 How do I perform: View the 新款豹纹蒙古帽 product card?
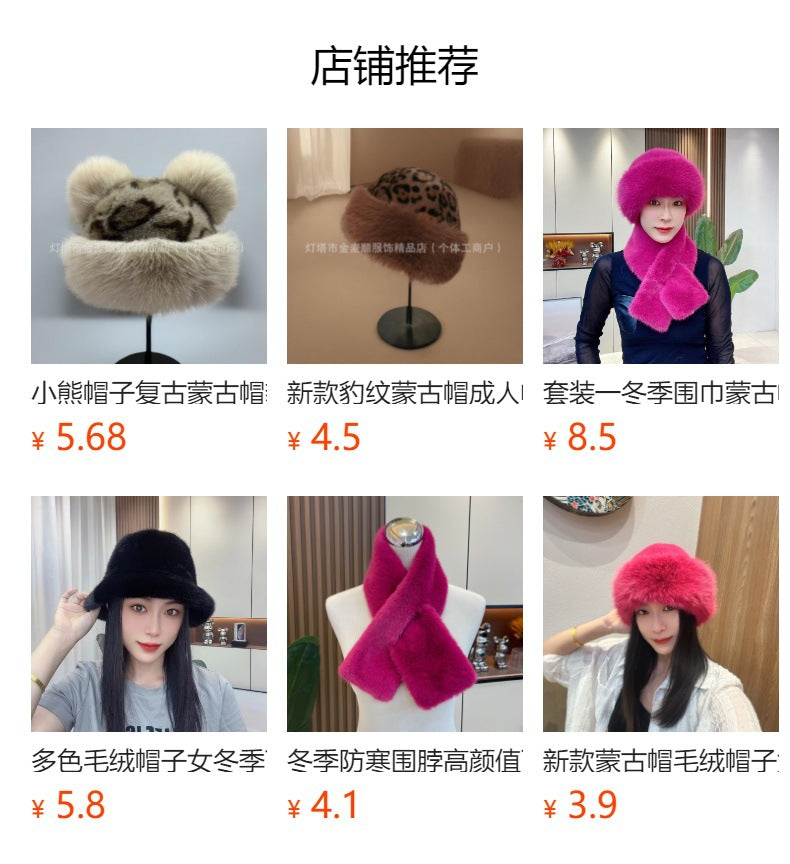point(404,246)
